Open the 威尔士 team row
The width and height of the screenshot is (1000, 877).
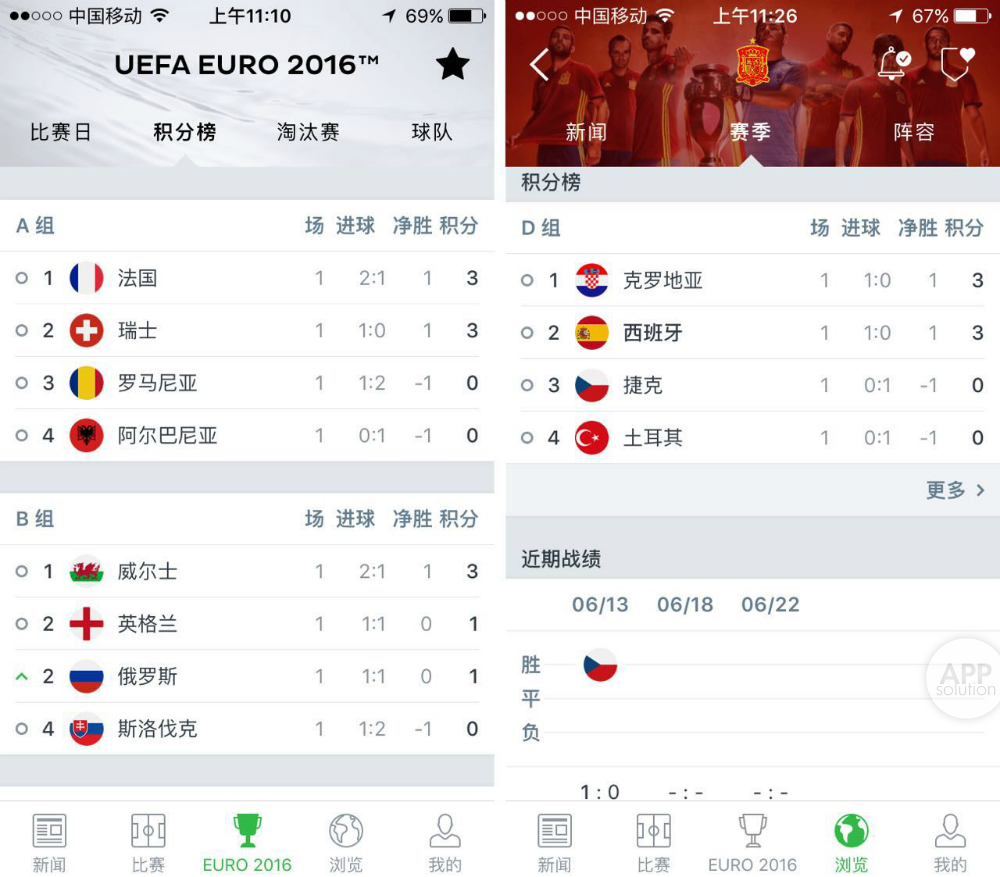pos(246,572)
